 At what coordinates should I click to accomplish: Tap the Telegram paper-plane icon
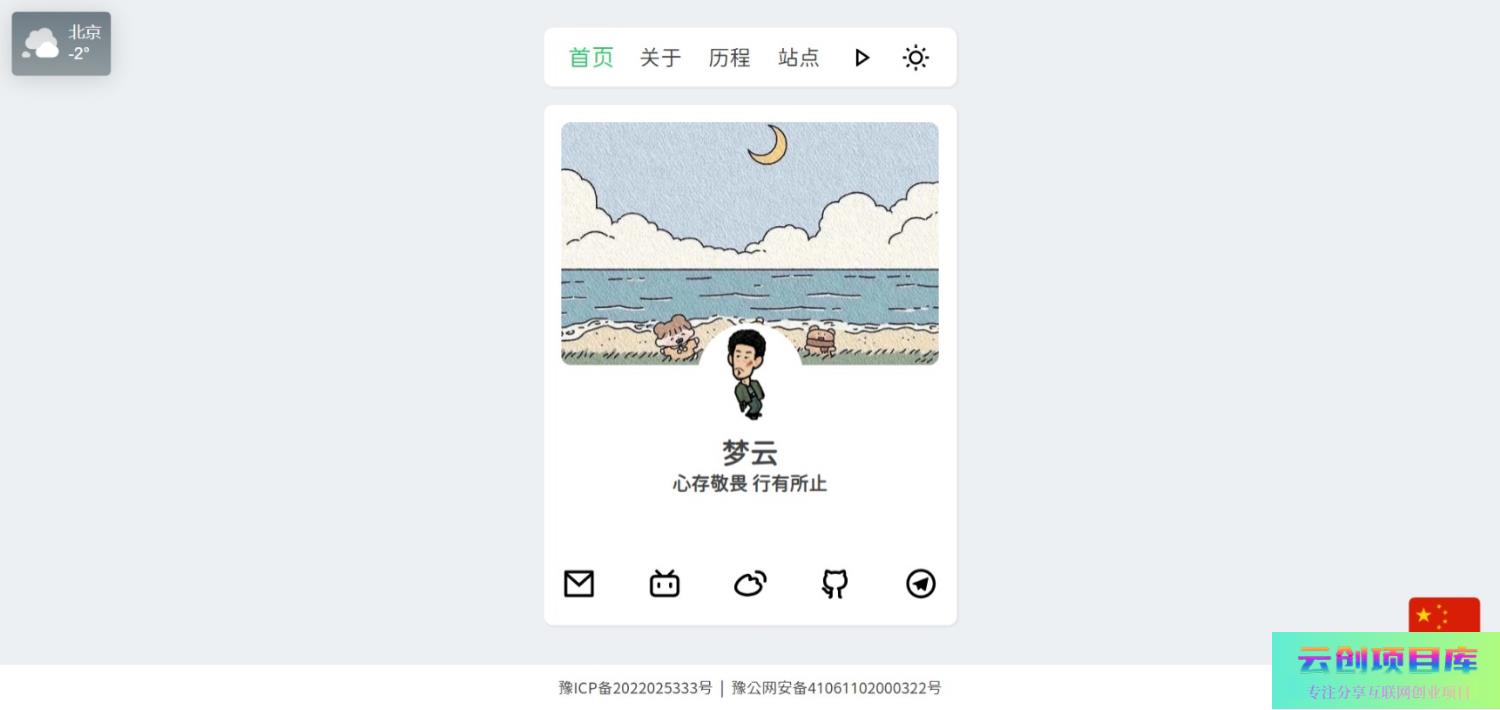[921, 584]
